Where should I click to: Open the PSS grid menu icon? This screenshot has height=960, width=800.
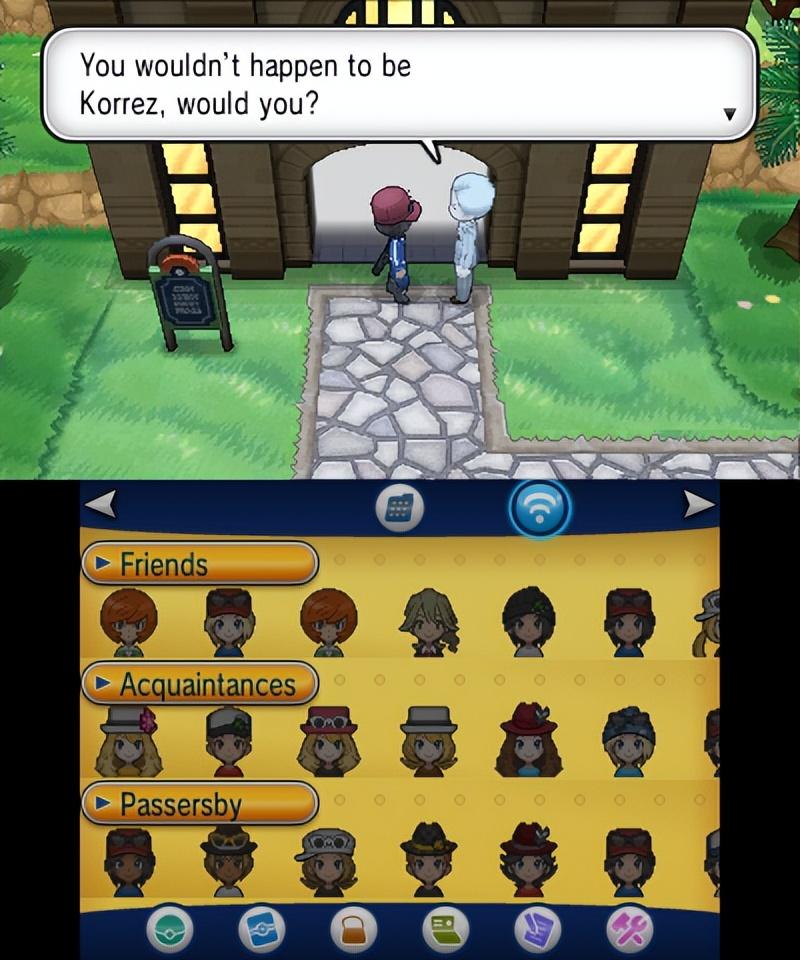400,508
